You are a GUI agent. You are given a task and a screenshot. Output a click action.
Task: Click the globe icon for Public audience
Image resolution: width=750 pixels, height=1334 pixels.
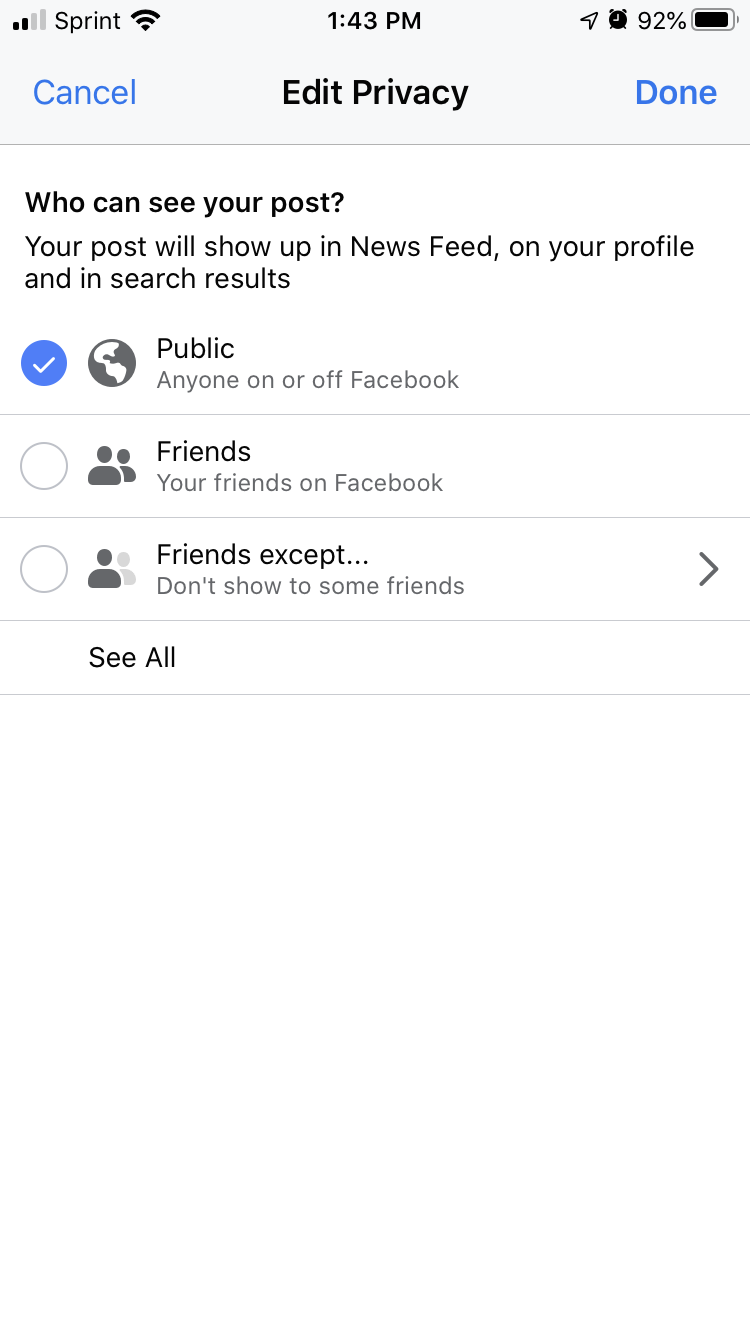[111, 363]
